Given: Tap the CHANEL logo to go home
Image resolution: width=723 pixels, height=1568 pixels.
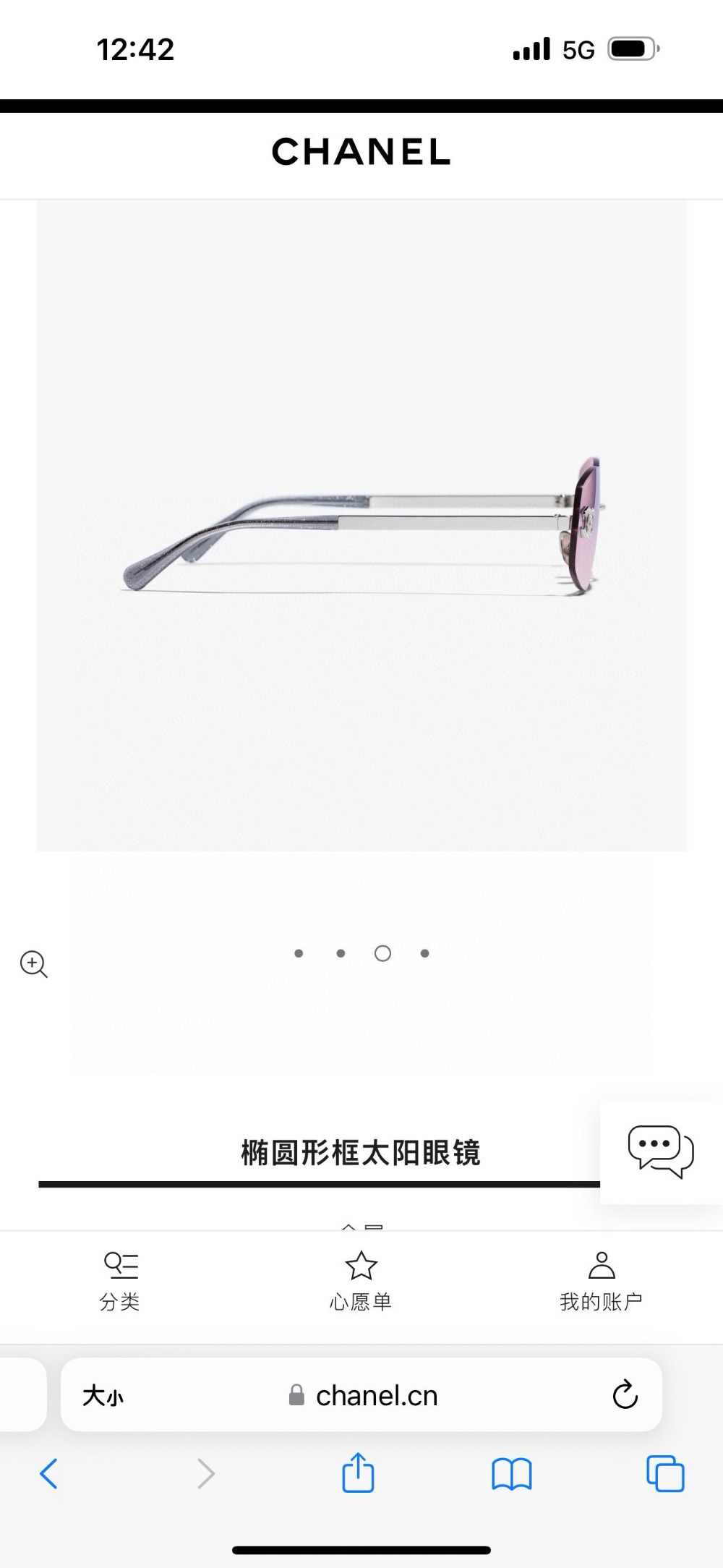Looking at the screenshot, I should [361, 152].
